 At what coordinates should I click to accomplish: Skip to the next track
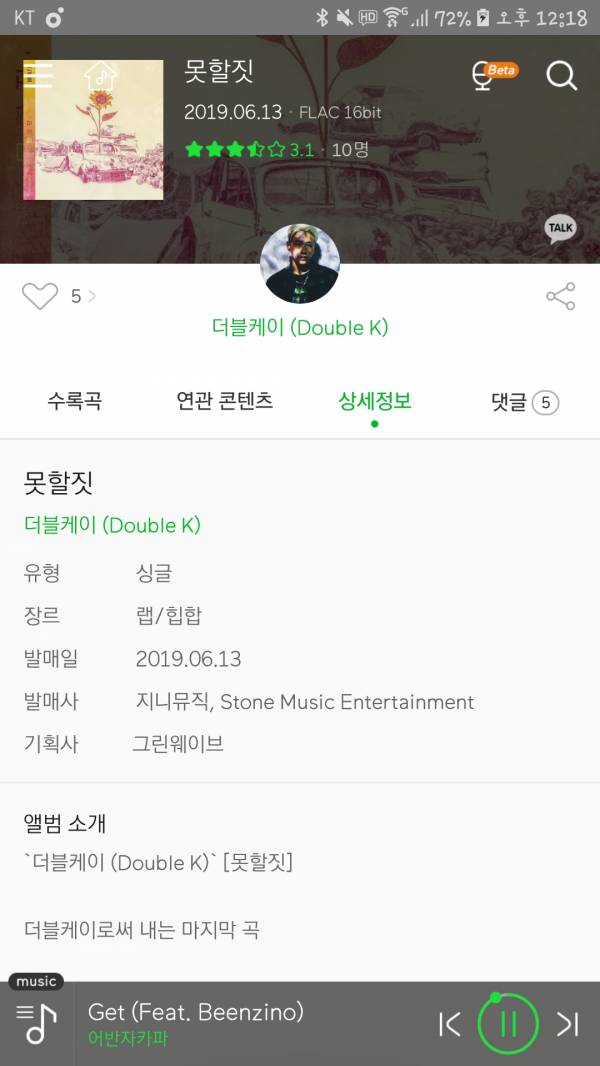click(568, 1024)
